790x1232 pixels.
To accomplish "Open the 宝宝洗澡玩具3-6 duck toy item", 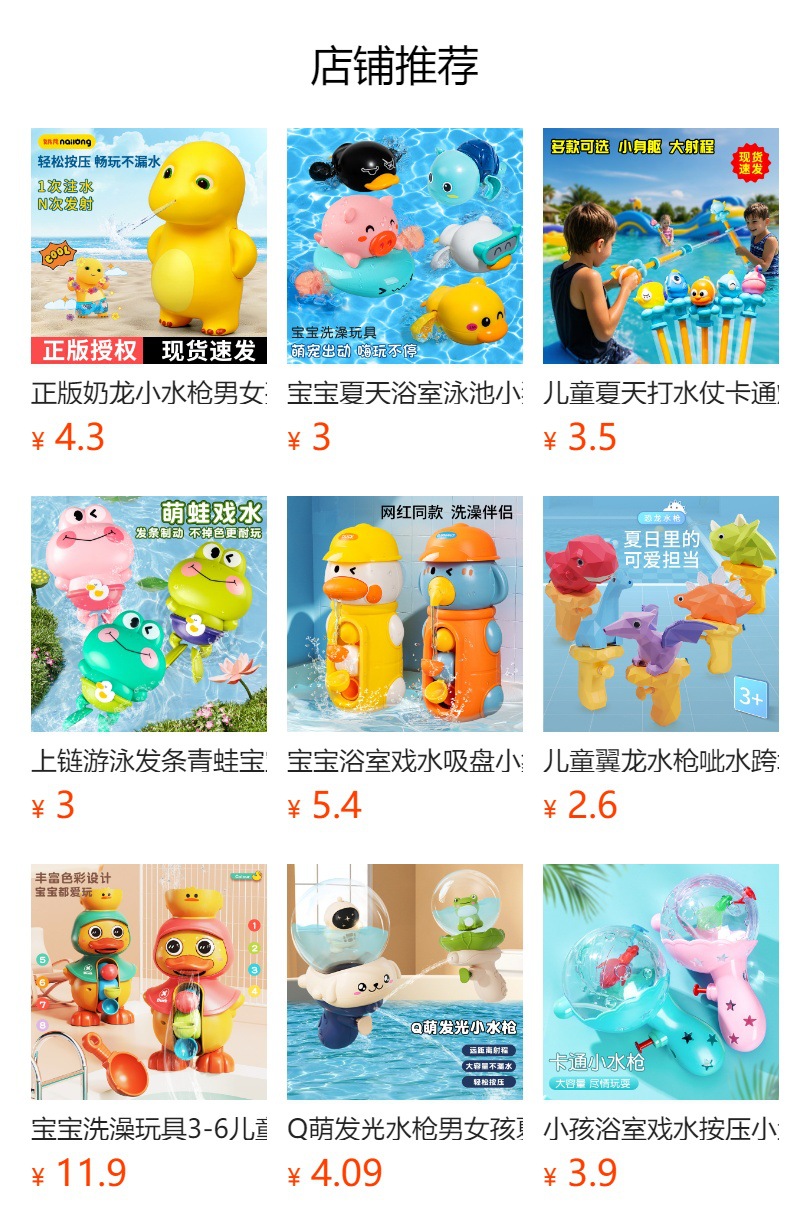I will pyautogui.click(x=149, y=1028).
